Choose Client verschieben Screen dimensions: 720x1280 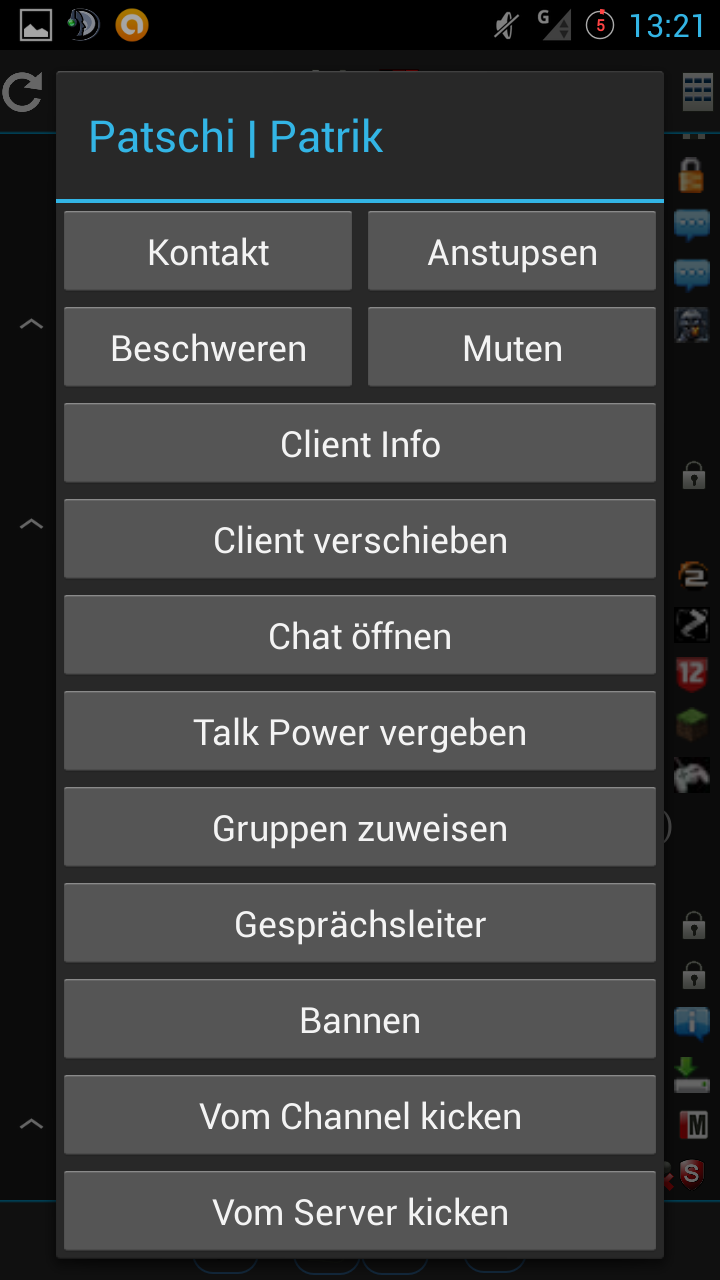pyautogui.click(x=360, y=539)
